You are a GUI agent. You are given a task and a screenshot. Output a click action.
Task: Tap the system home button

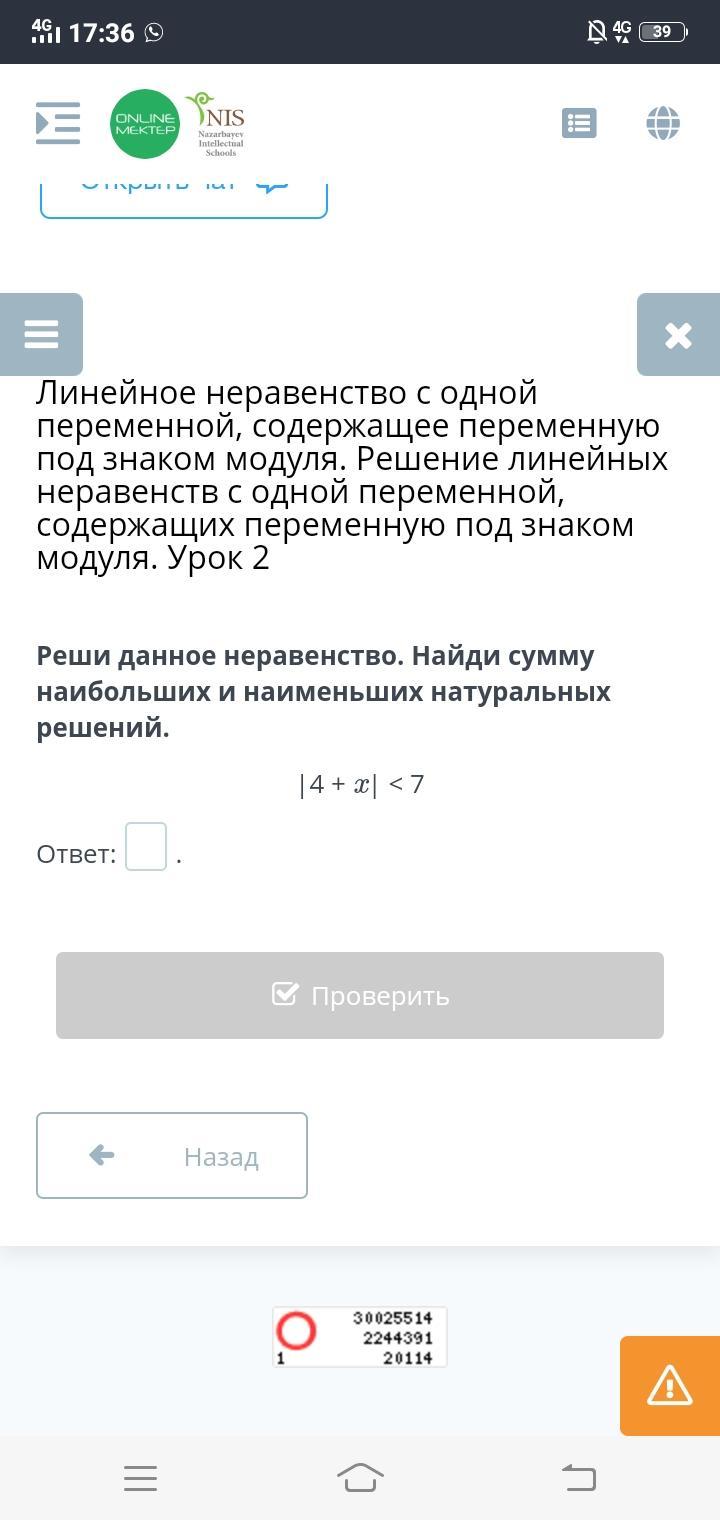360,1477
